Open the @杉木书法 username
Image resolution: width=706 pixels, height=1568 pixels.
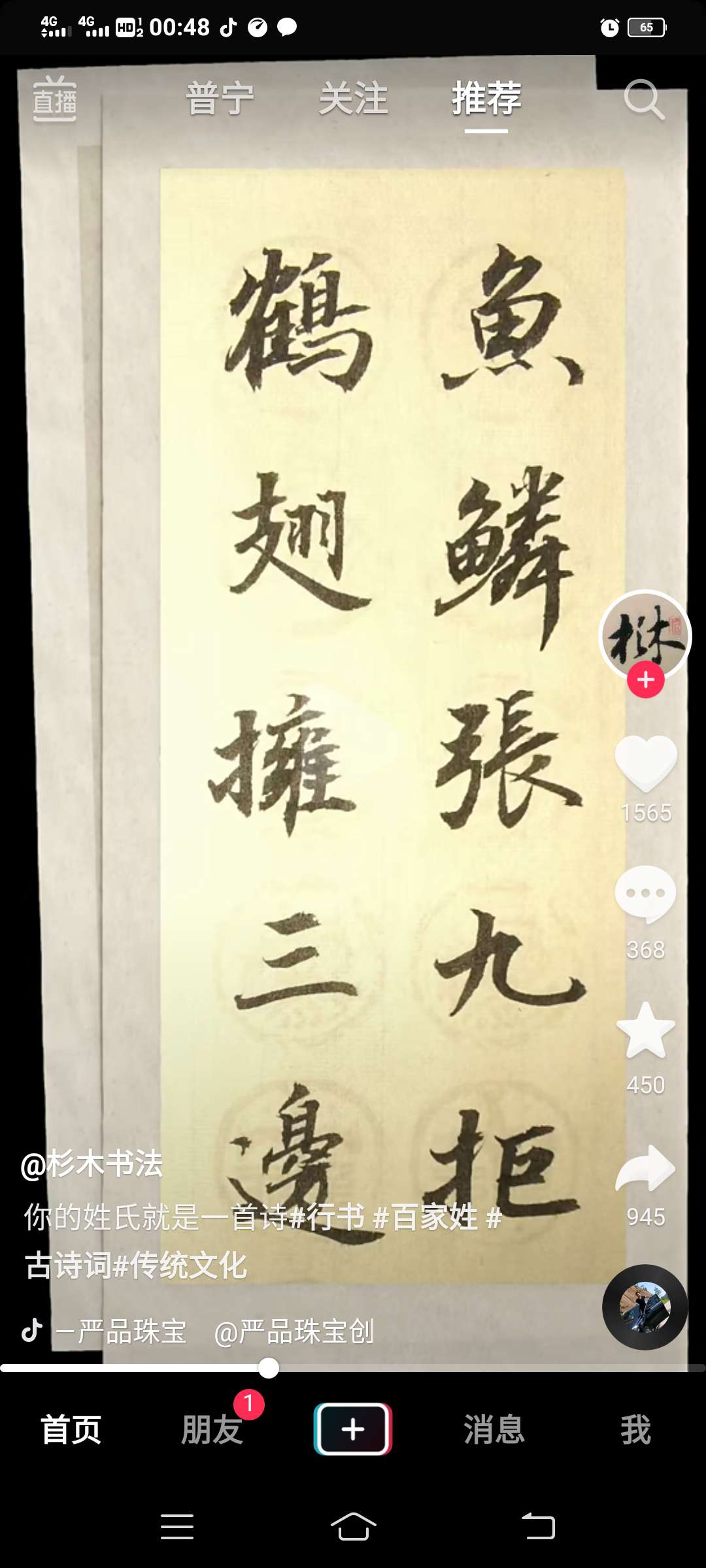tap(92, 1164)
